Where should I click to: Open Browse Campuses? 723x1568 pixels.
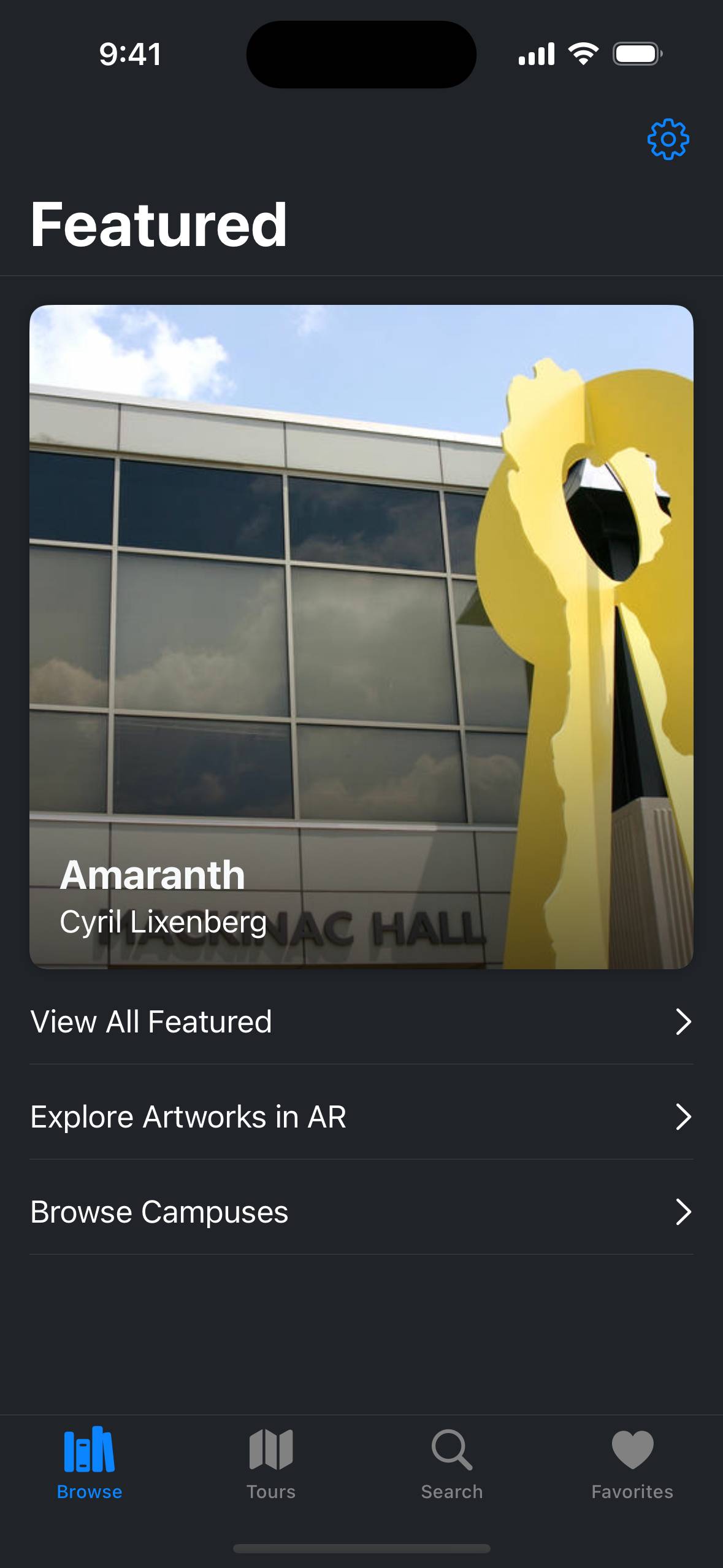pos(159,1212)
